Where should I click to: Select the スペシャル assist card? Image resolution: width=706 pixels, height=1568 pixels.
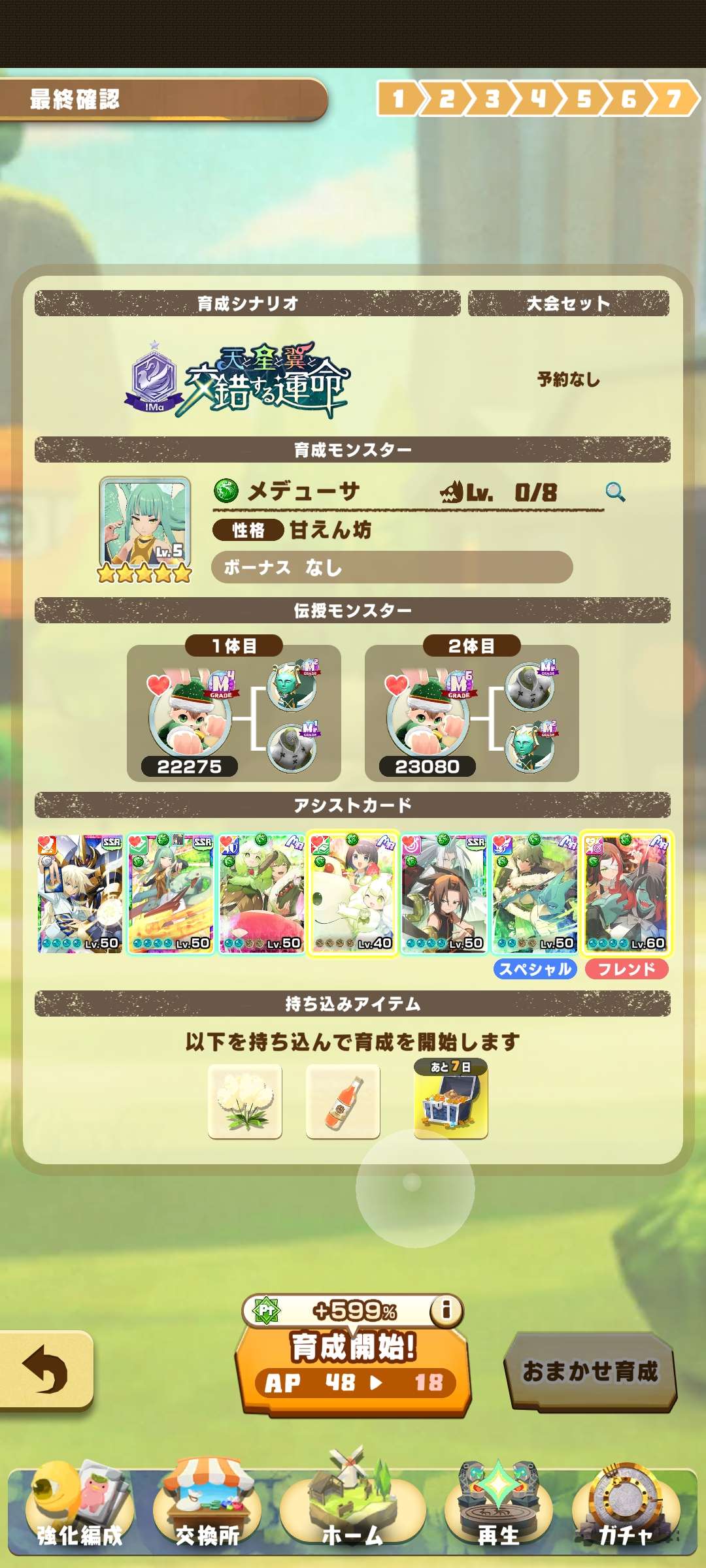tap(535, 893)
